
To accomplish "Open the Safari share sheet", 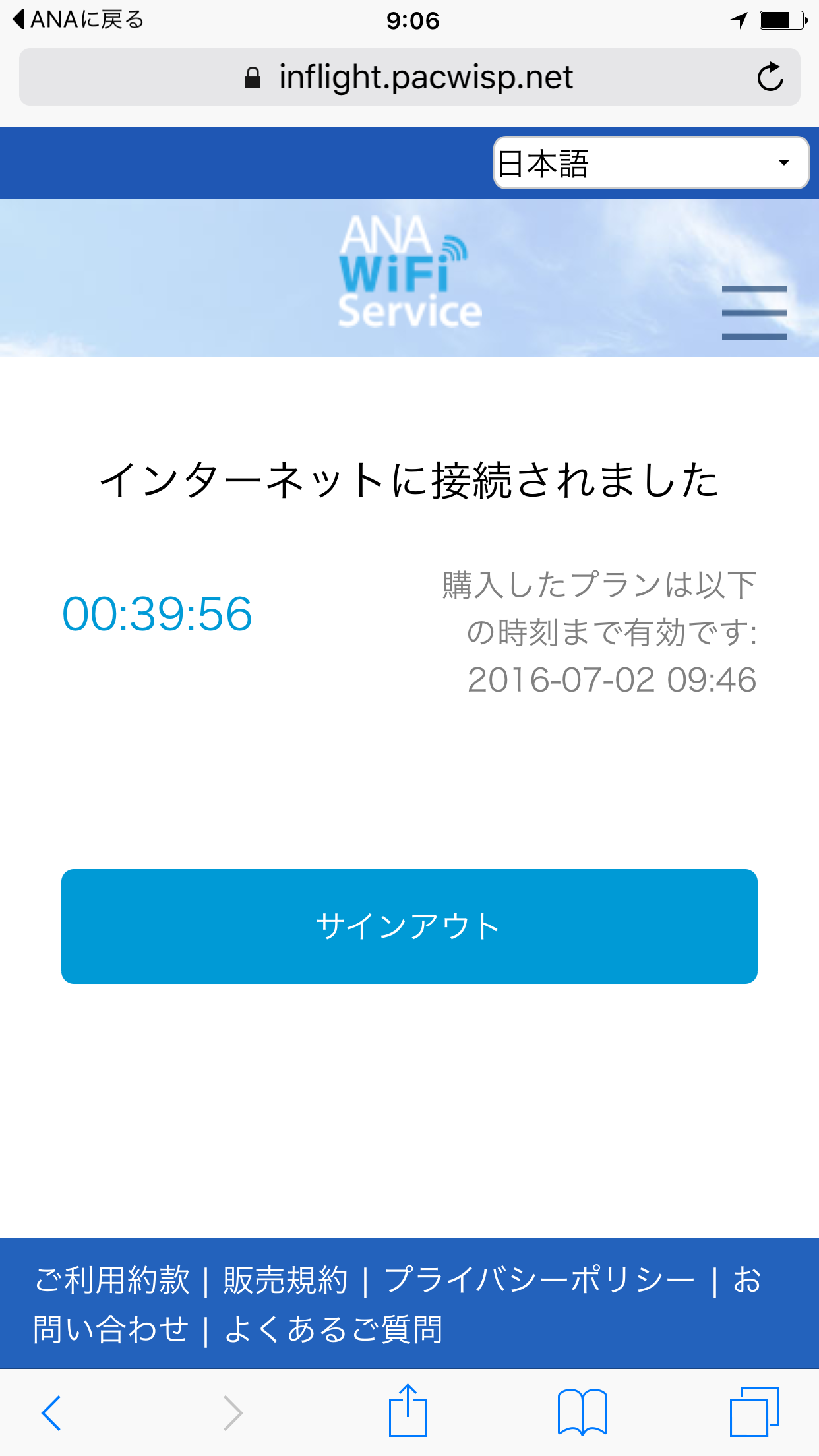I will 408,1410.
